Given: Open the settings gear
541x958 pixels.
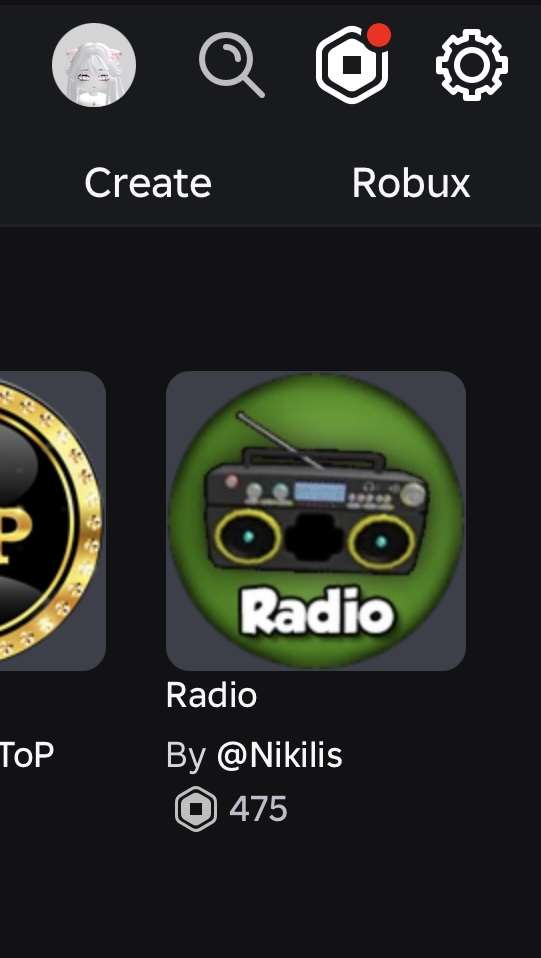Looking at the screenshot, I should pos(472,65).
